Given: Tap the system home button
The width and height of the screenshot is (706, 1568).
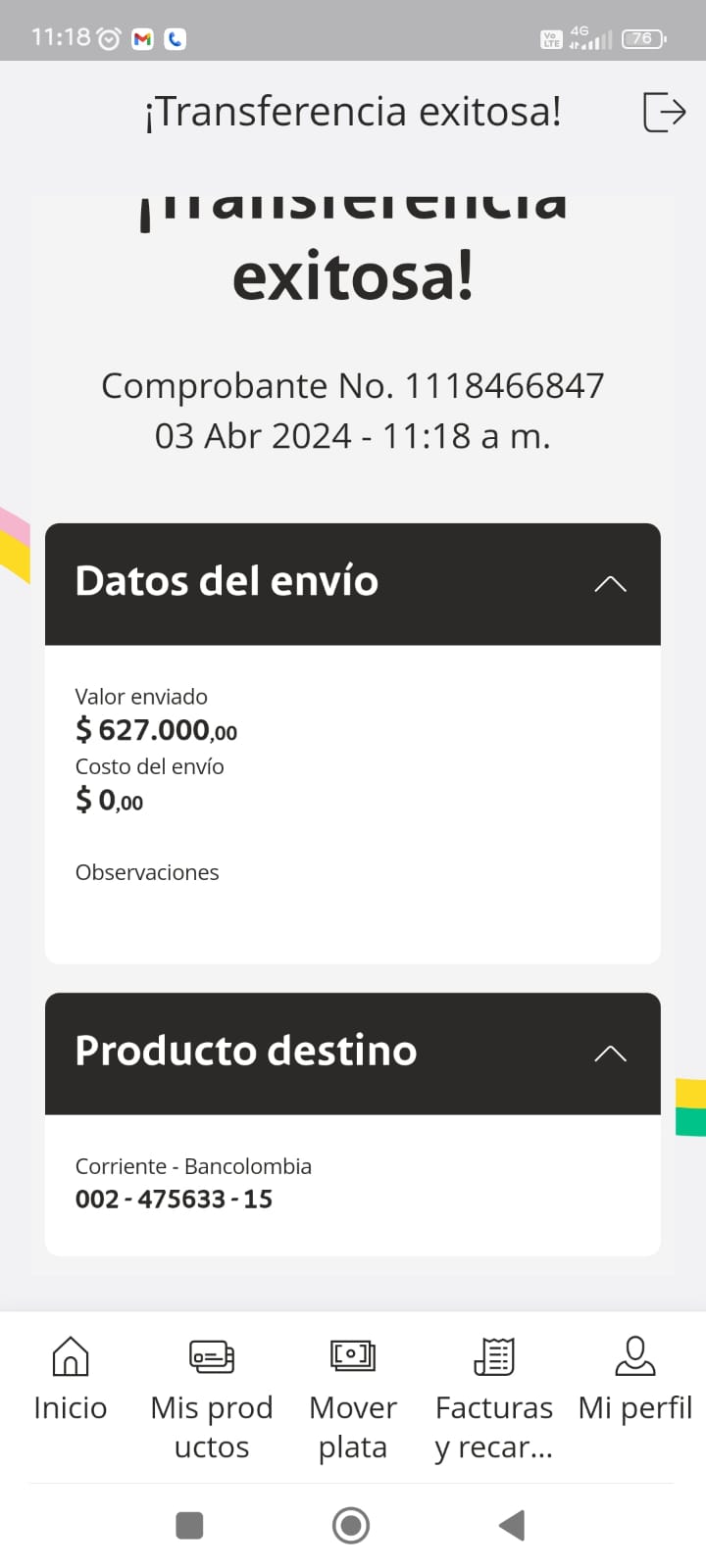Looking at the screenshot, I should coord(351,1526).
